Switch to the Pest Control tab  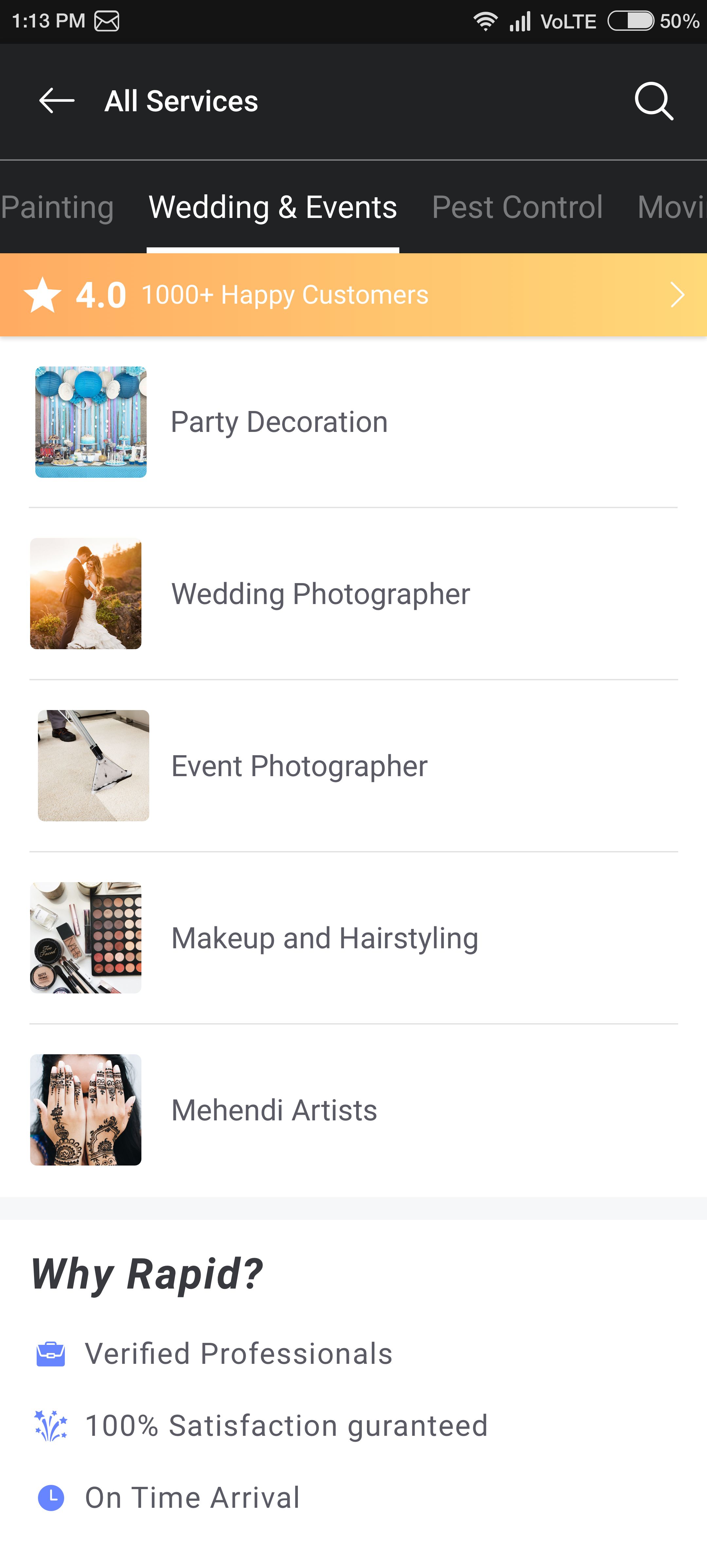[x=517, y=207]
